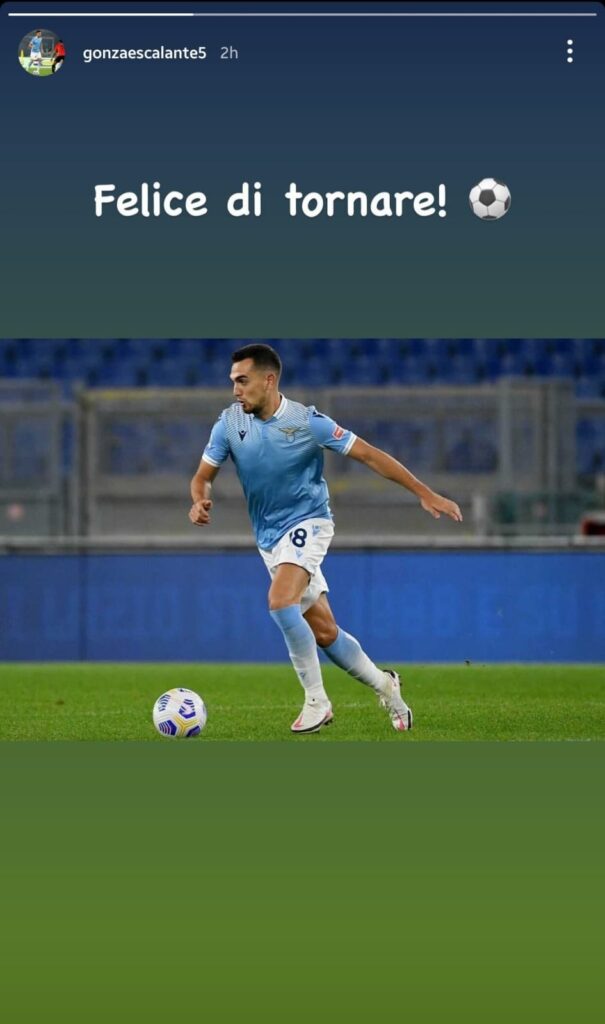Open the story overflow menu
Viewport: 605px width, 1024px height.
pyautogui.click(x=569, y=51)
